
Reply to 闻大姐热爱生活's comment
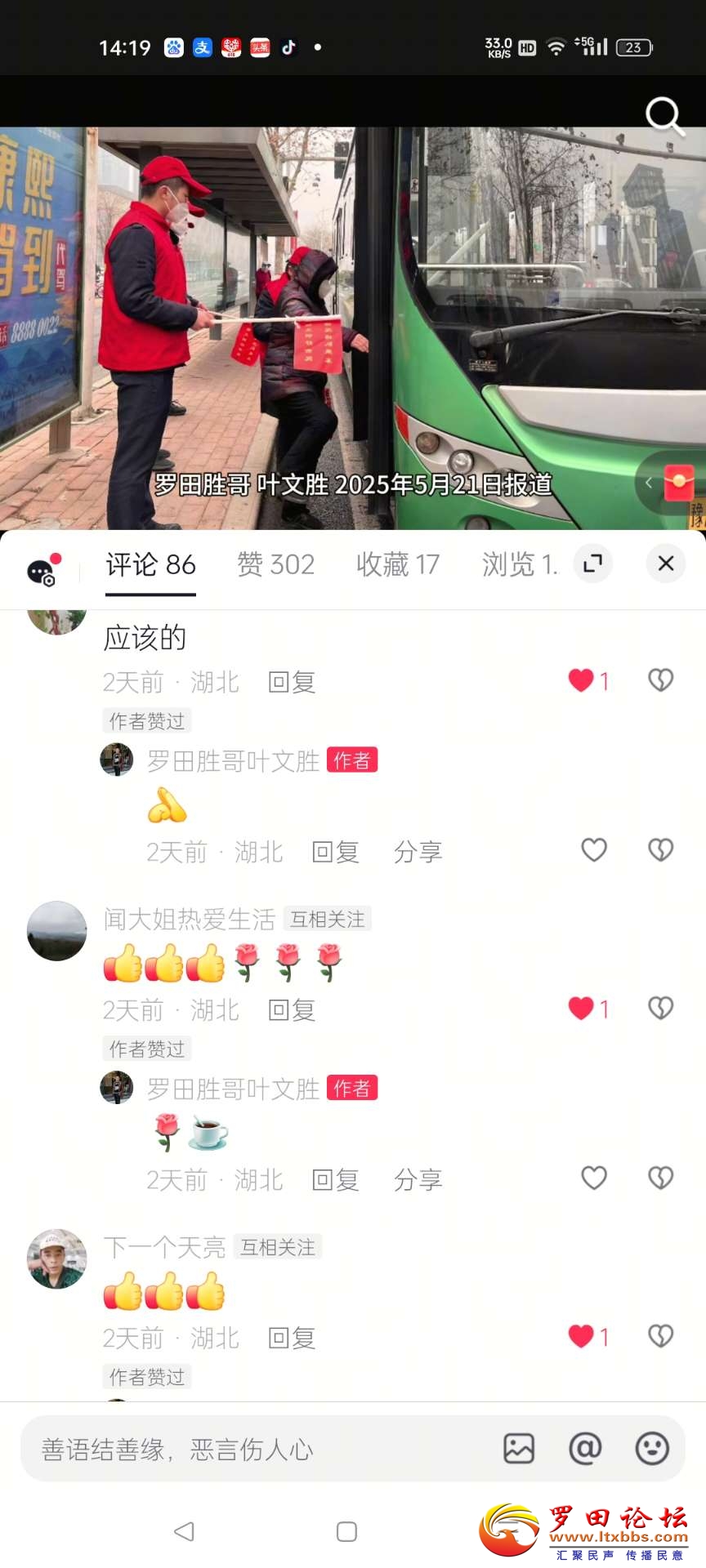292,1010
